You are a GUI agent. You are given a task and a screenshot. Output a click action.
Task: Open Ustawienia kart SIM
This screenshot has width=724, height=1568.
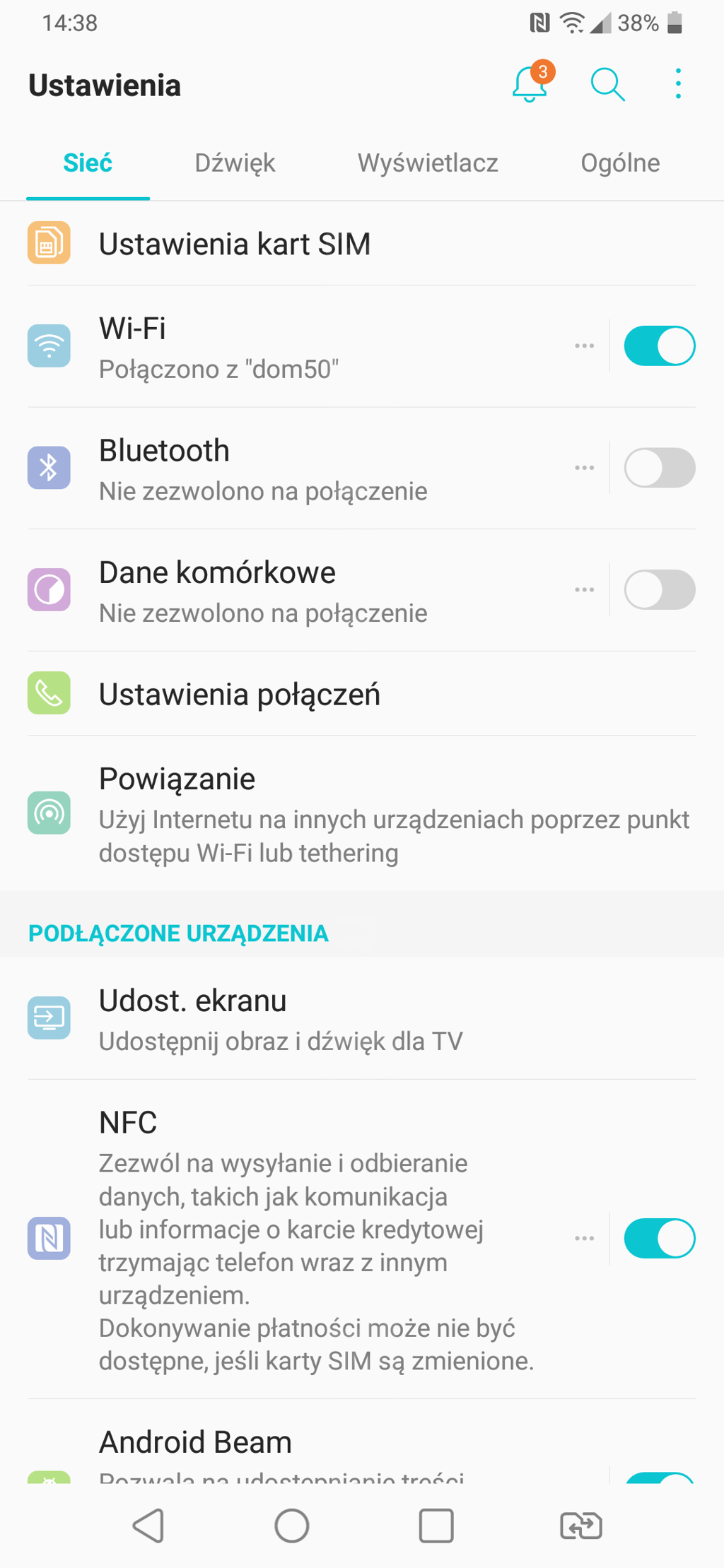pyautogui.click(x=235, y=244)
